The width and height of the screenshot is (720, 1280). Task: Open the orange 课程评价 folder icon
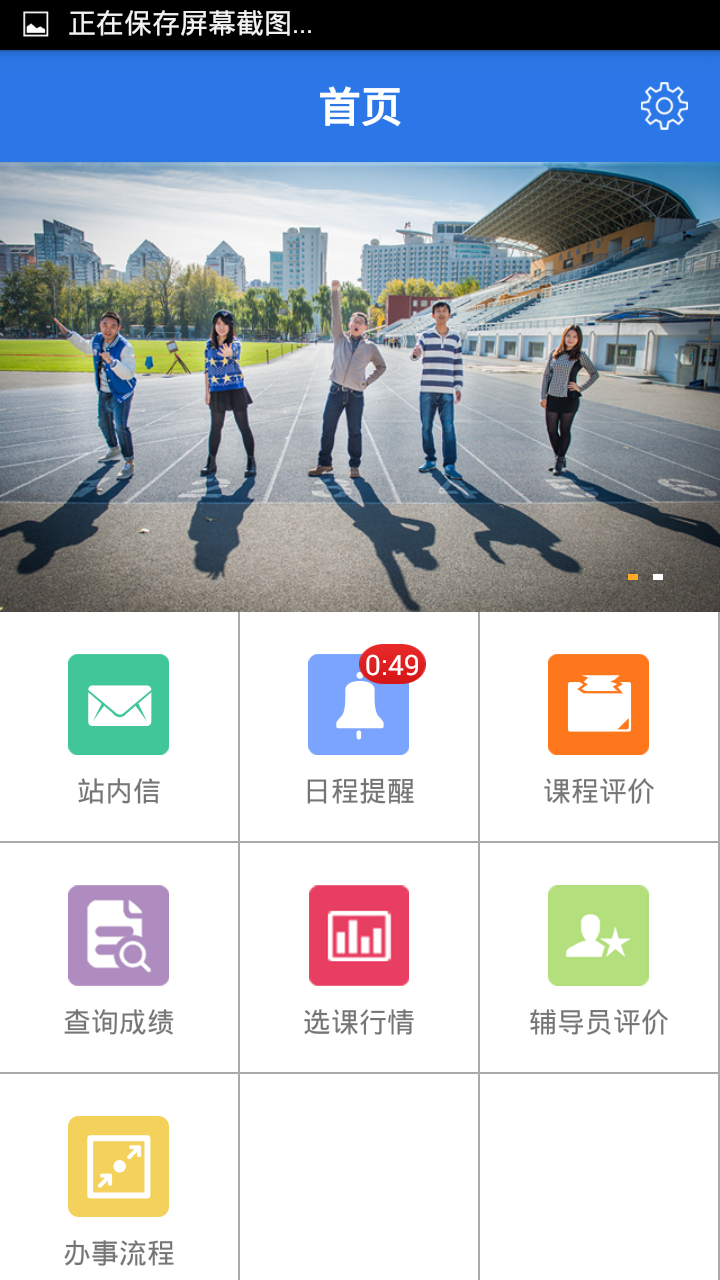(x=598, y=705)
